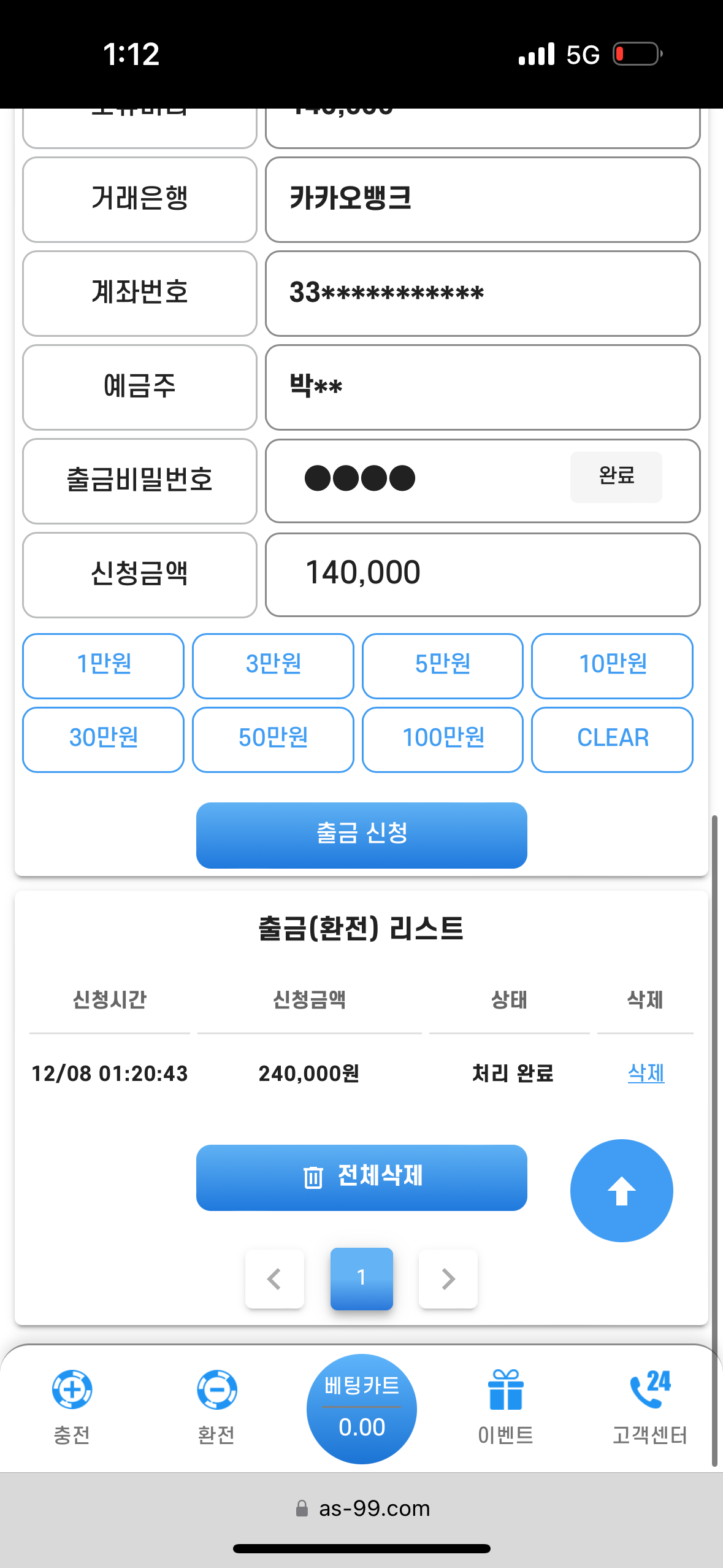Open the 베팅카트 cart button
This screenshot has height=1568, width=723.
(x=361, y=1408)
